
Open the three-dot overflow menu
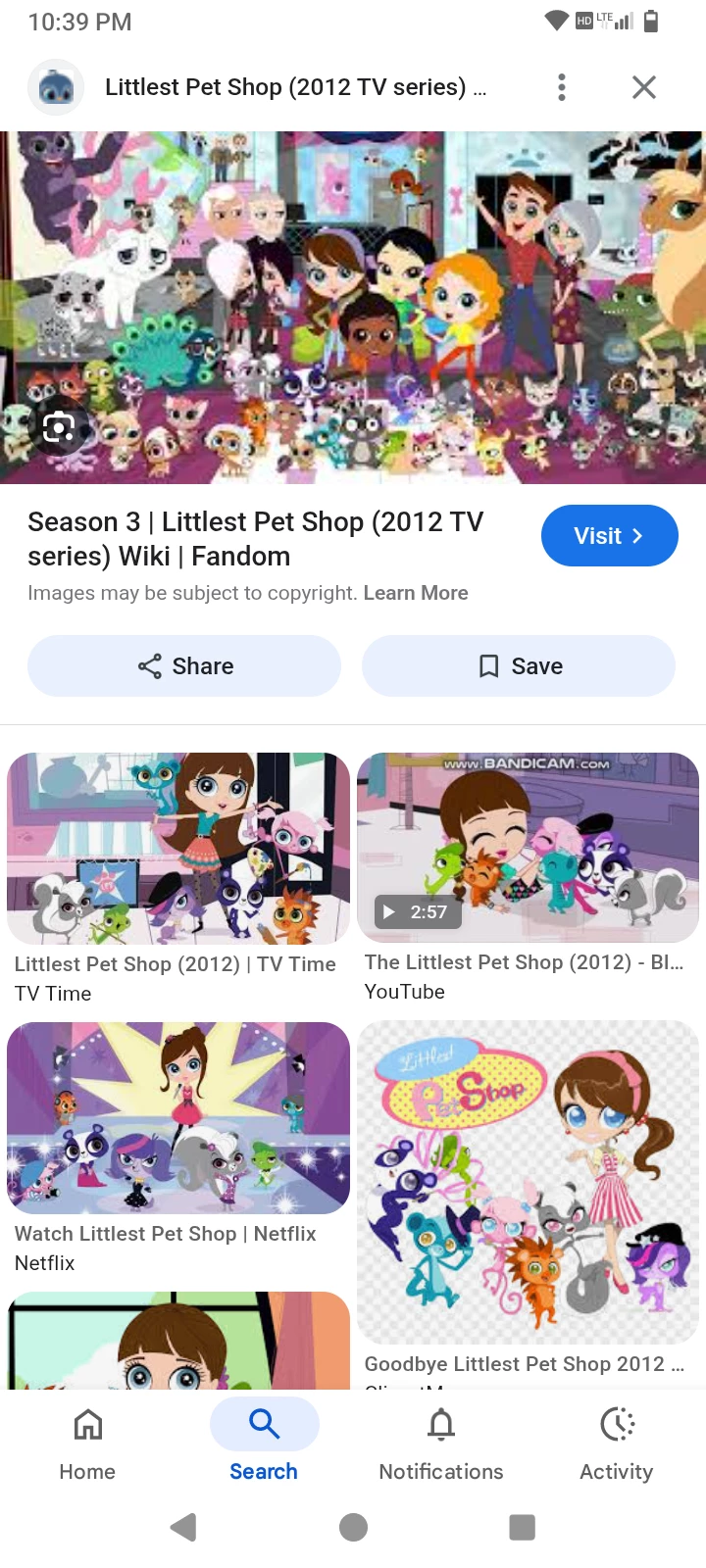pos(562,87)
